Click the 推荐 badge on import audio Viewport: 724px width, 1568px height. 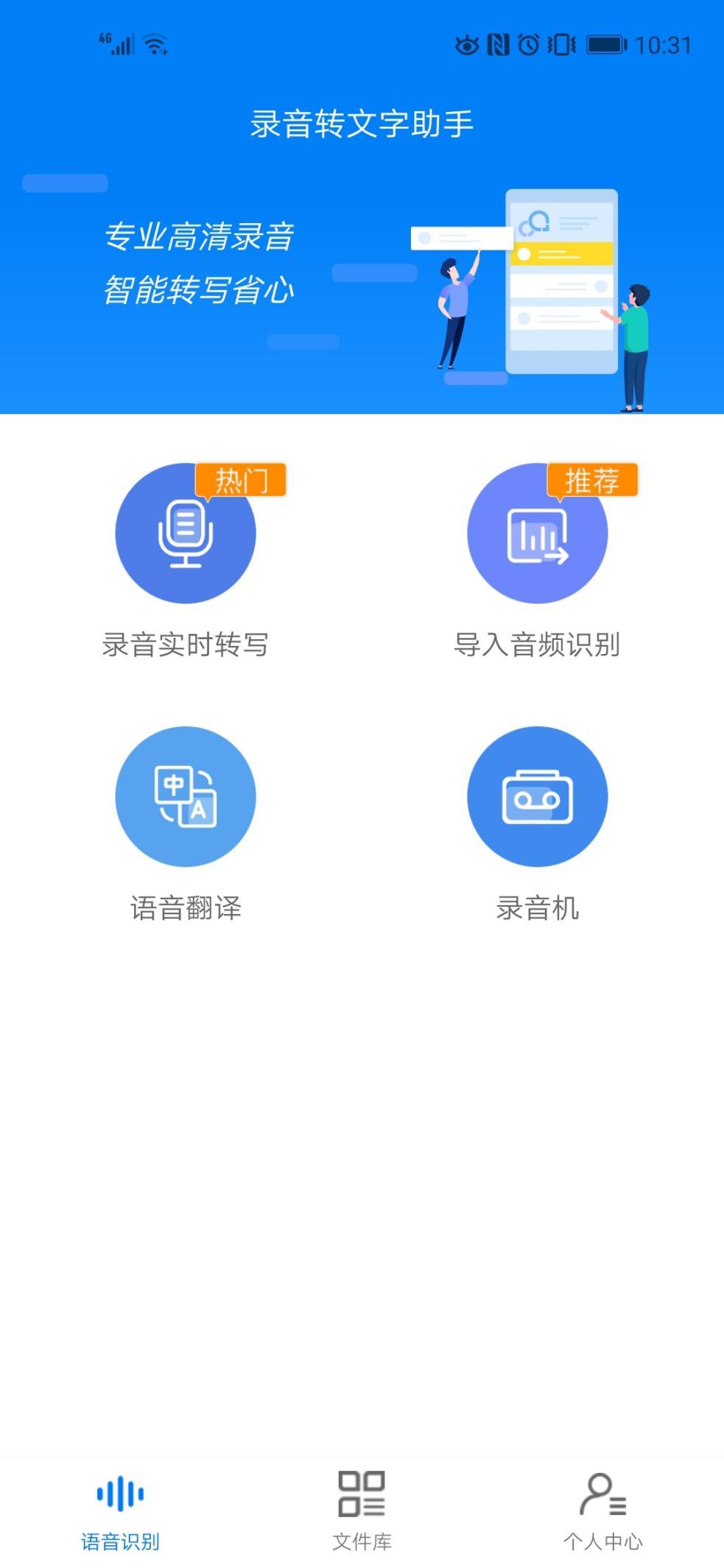(x=593, y=479)
